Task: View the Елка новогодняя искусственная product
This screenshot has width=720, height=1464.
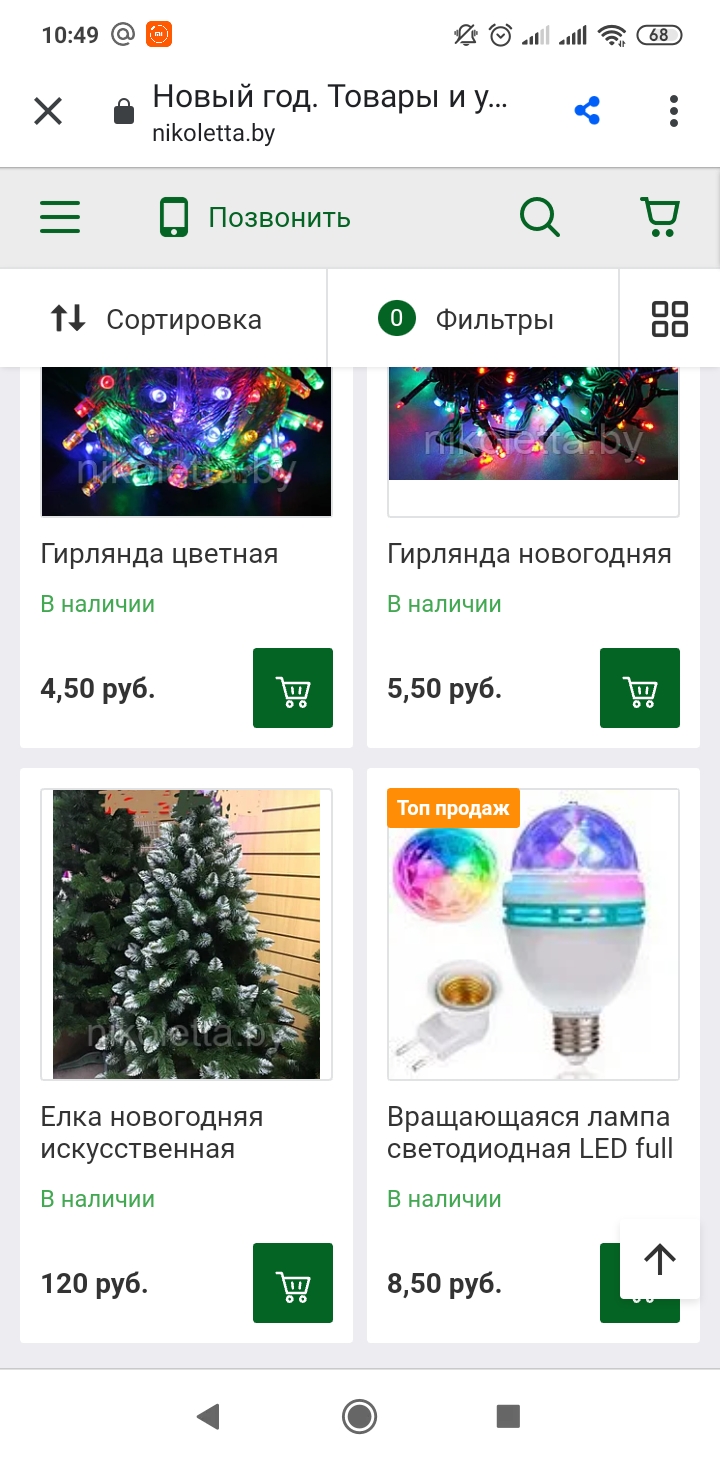Action: (152, 1132)
